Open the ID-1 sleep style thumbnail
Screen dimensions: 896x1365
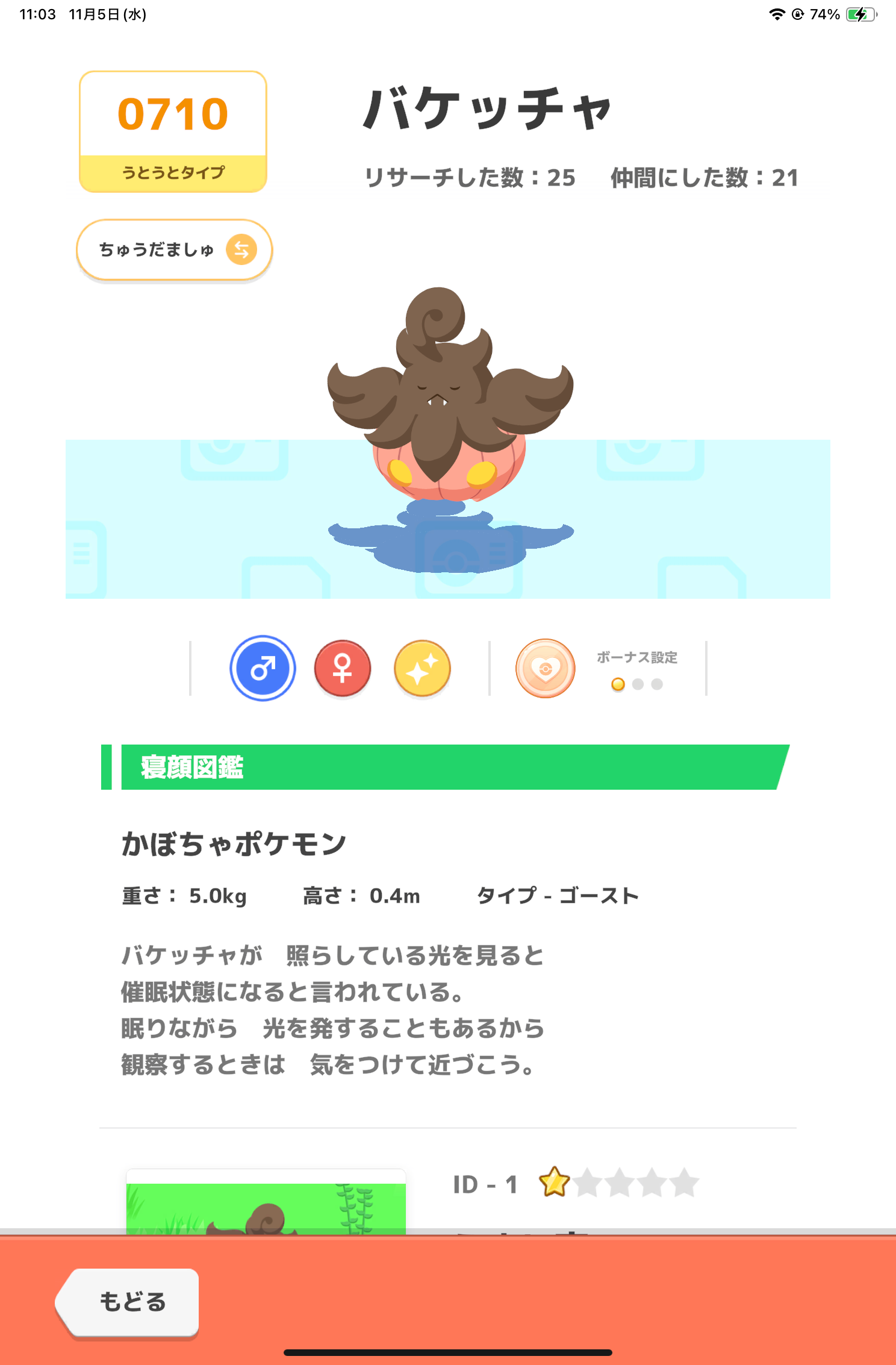coord(266,1202)
